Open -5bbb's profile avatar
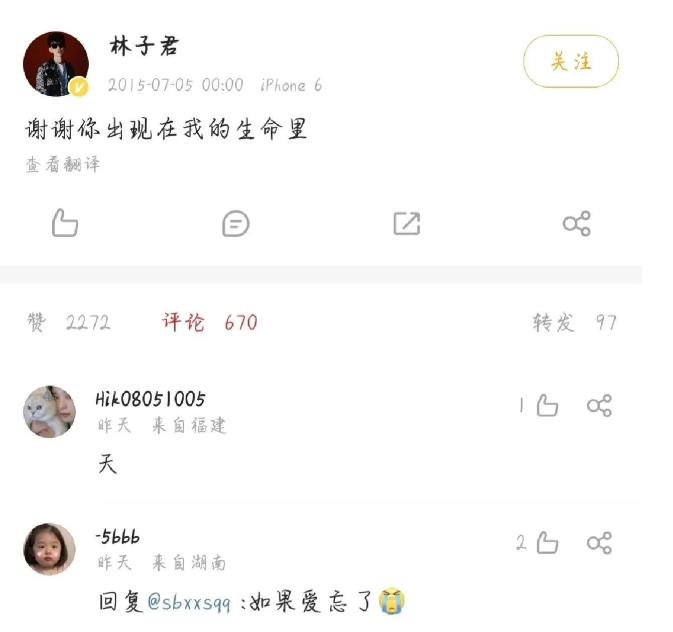The height and width of the screenshot is (632, 673). tap(49, 548)
